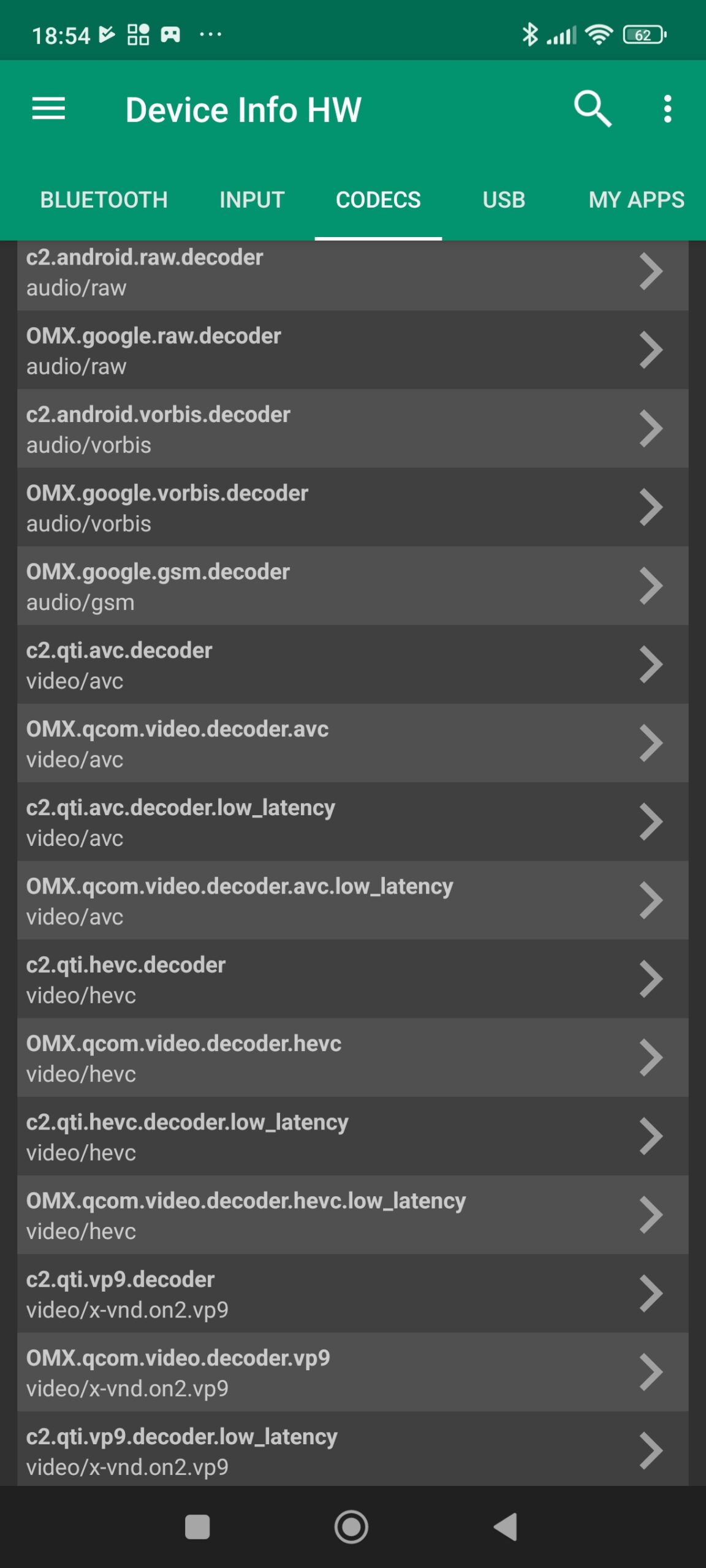Screen dimensions: 706x1568
Task: Select the My Apps tab
Action: (636, 200)
